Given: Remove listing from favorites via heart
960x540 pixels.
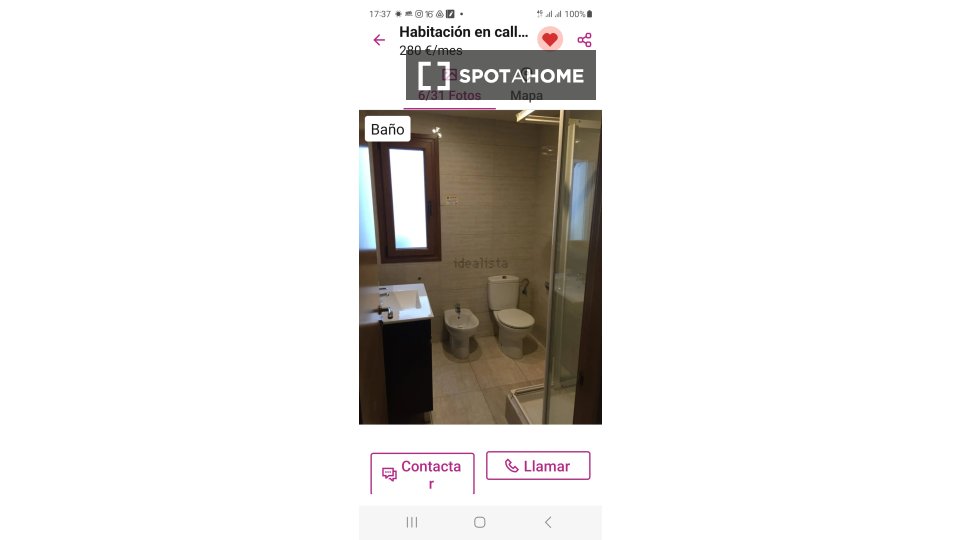Looking at the screenshot, I should pyautogui.click(x=550, y=40).
